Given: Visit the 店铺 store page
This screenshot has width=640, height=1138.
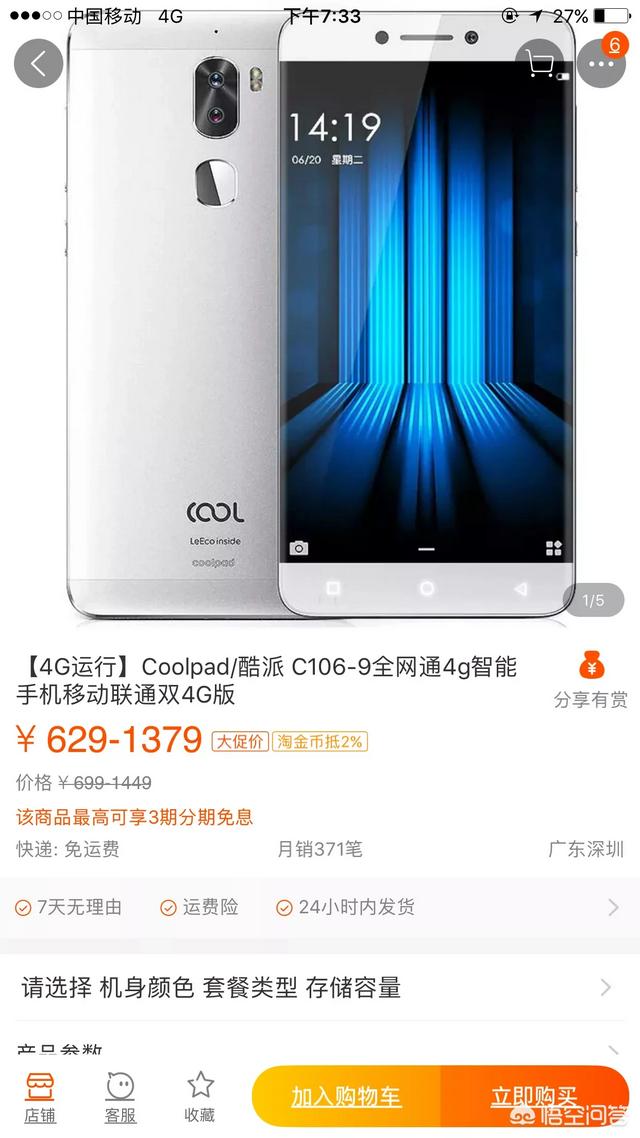Looking at the screenshot, I should pyautogui.click(x=40, y=1096).
